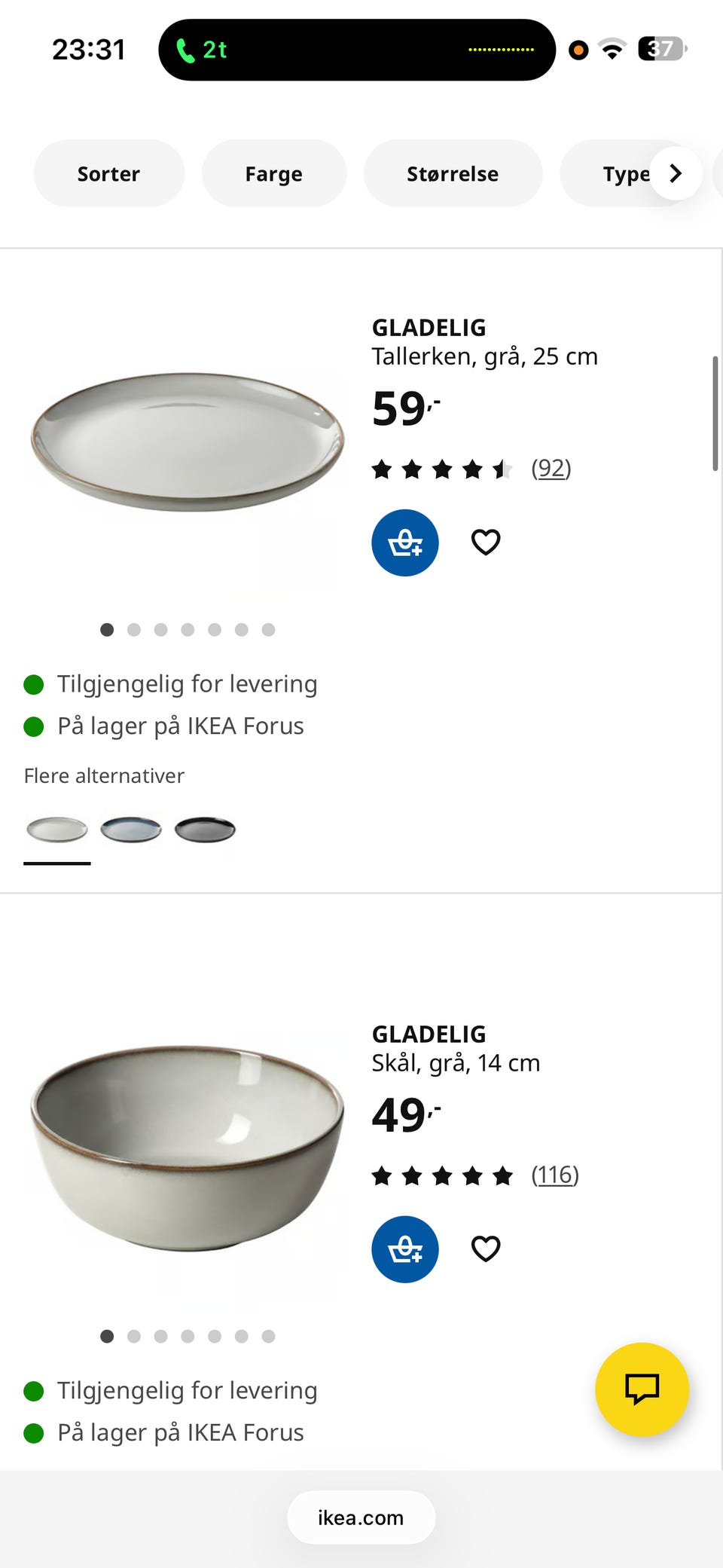The height and width of the screenshot is (1568, 723).
Task: Tap the ongoing phone call indicator
Action: tap(203, 50)
